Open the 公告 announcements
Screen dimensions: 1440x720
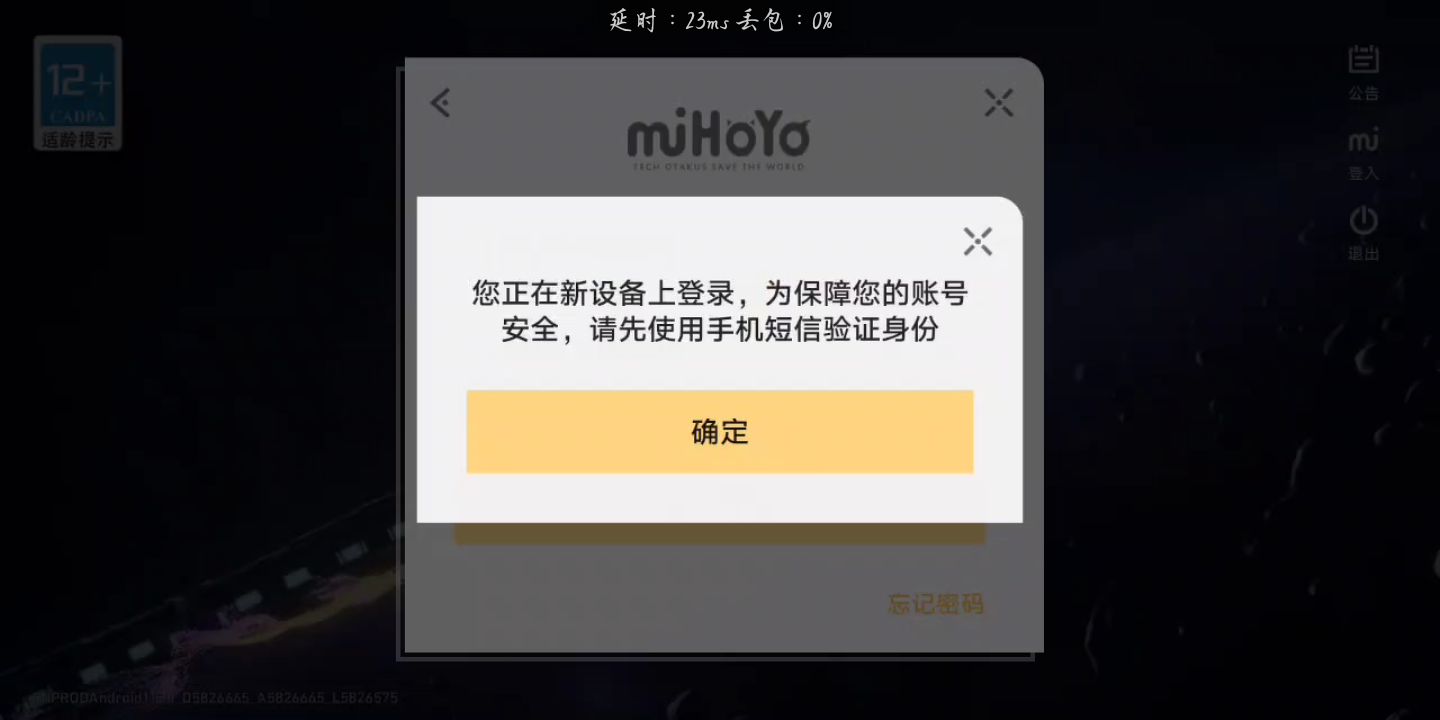point(1363,72)
